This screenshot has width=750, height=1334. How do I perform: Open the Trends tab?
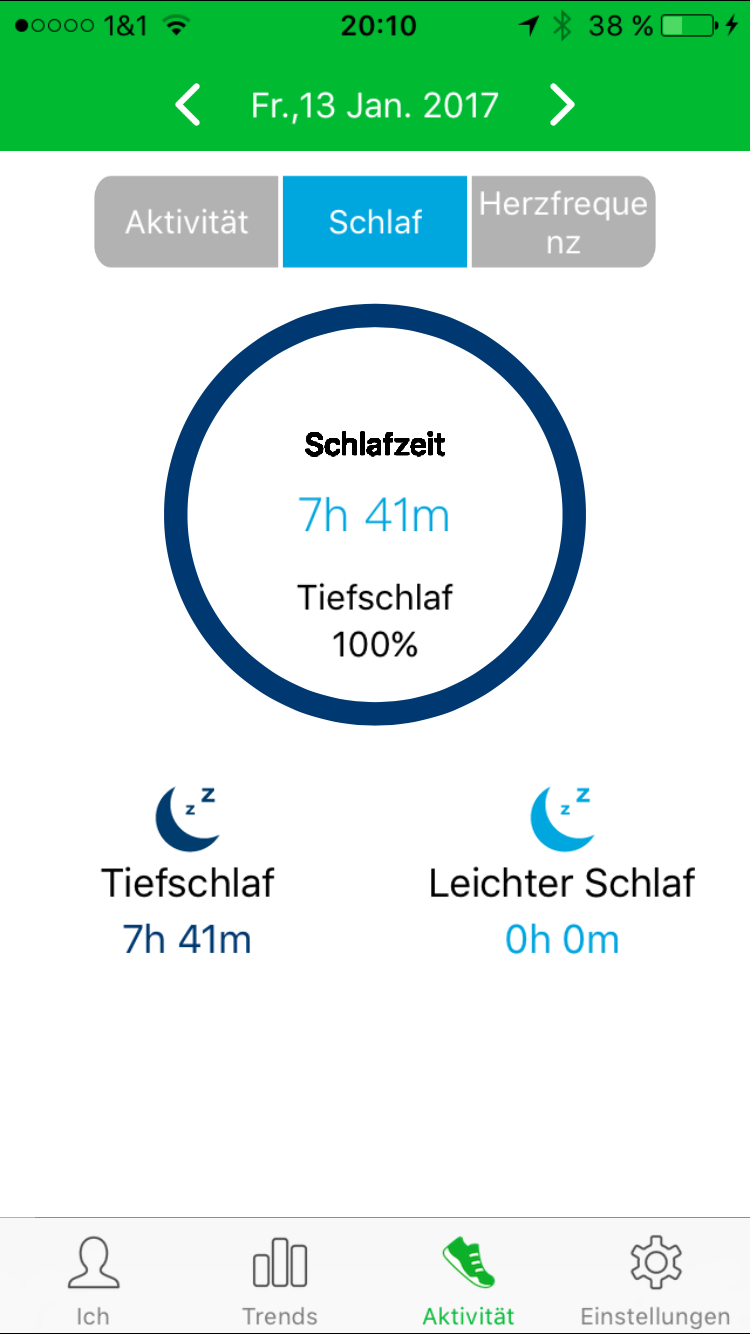pyautogui.click(x=280, y=1279)
